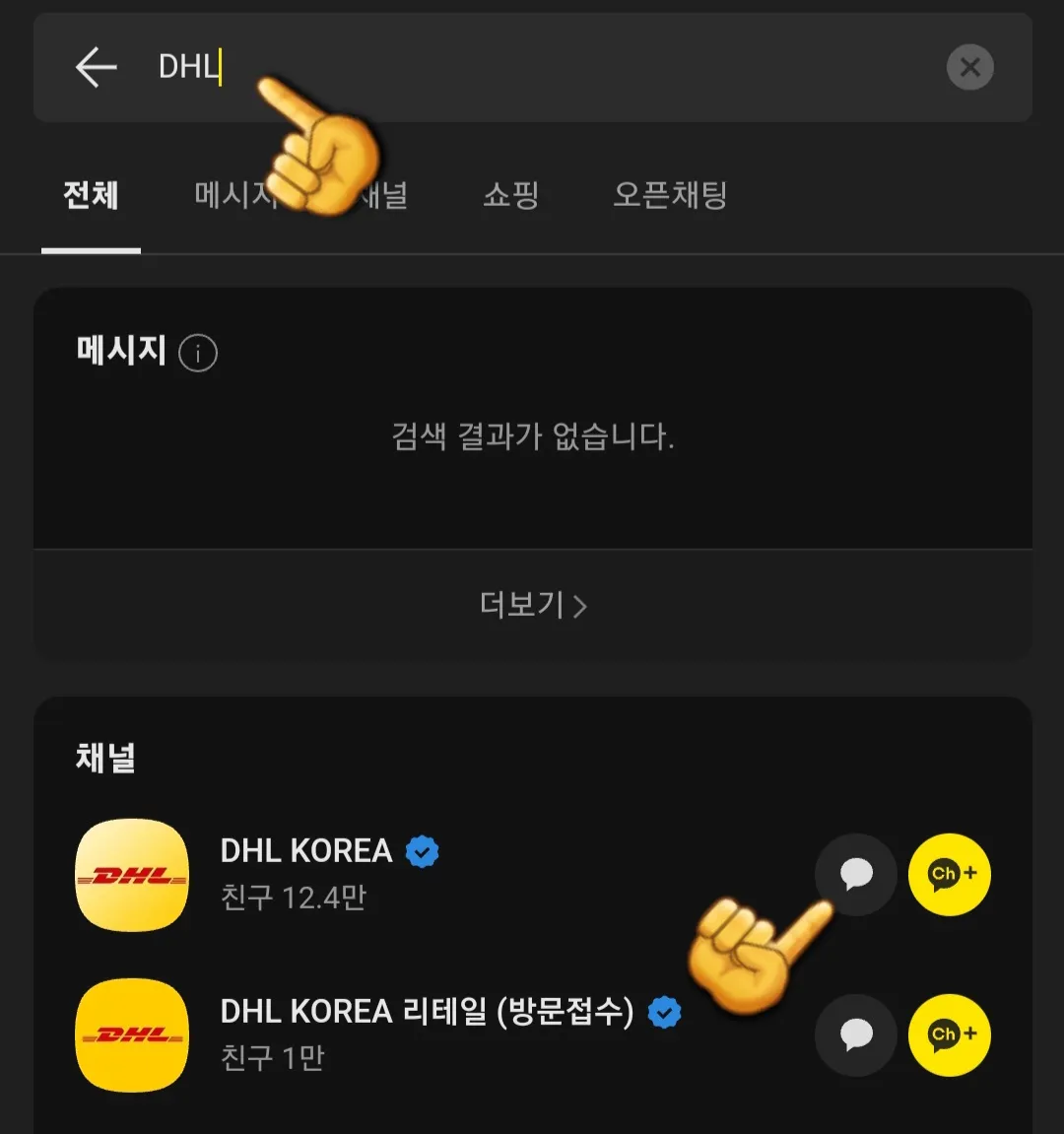Tap the DHL KOREA channel profile picture
This screenshot has width=1064, height=1134.
[131, 875]
